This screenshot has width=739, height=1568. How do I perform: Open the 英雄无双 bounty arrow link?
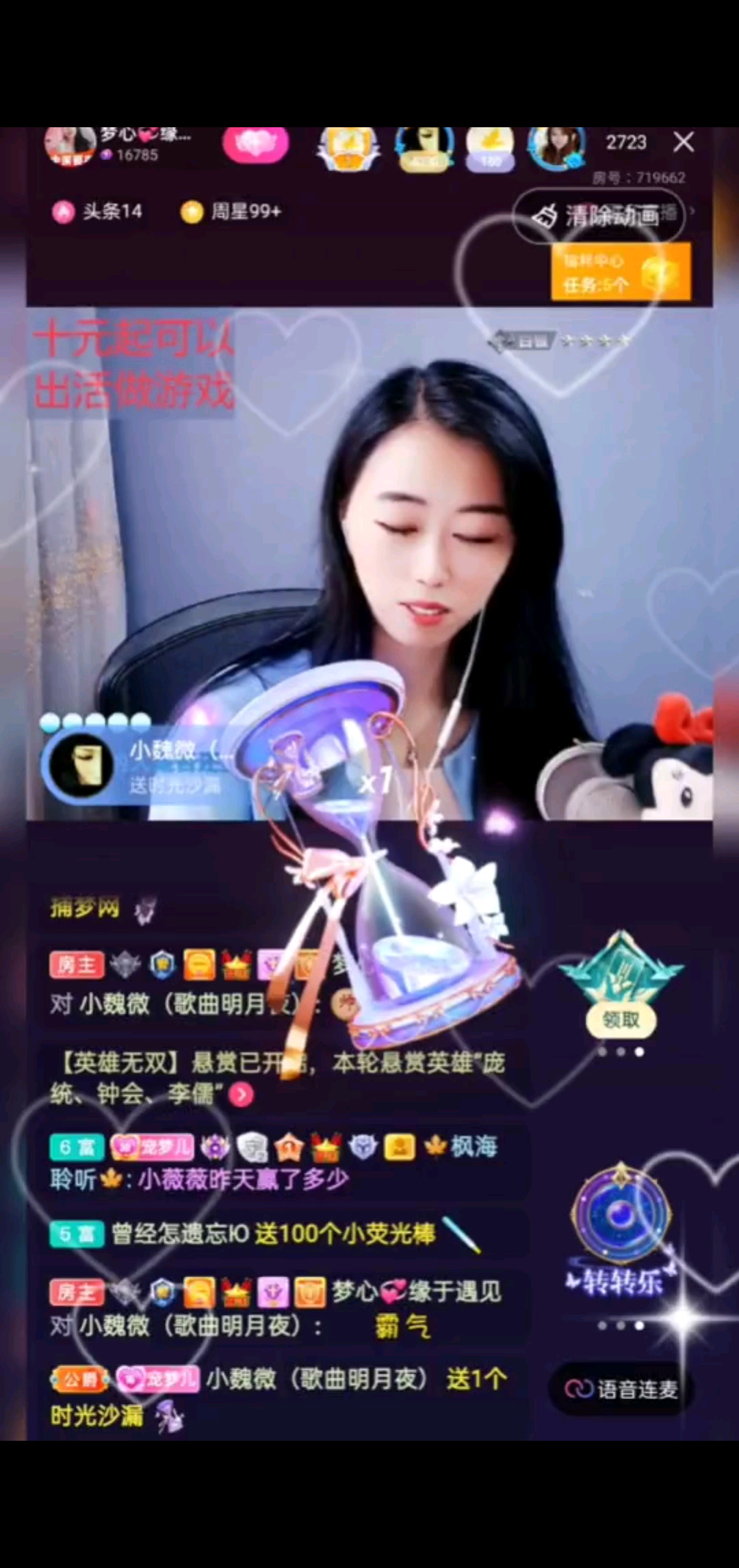click(x=241, y=1095)
